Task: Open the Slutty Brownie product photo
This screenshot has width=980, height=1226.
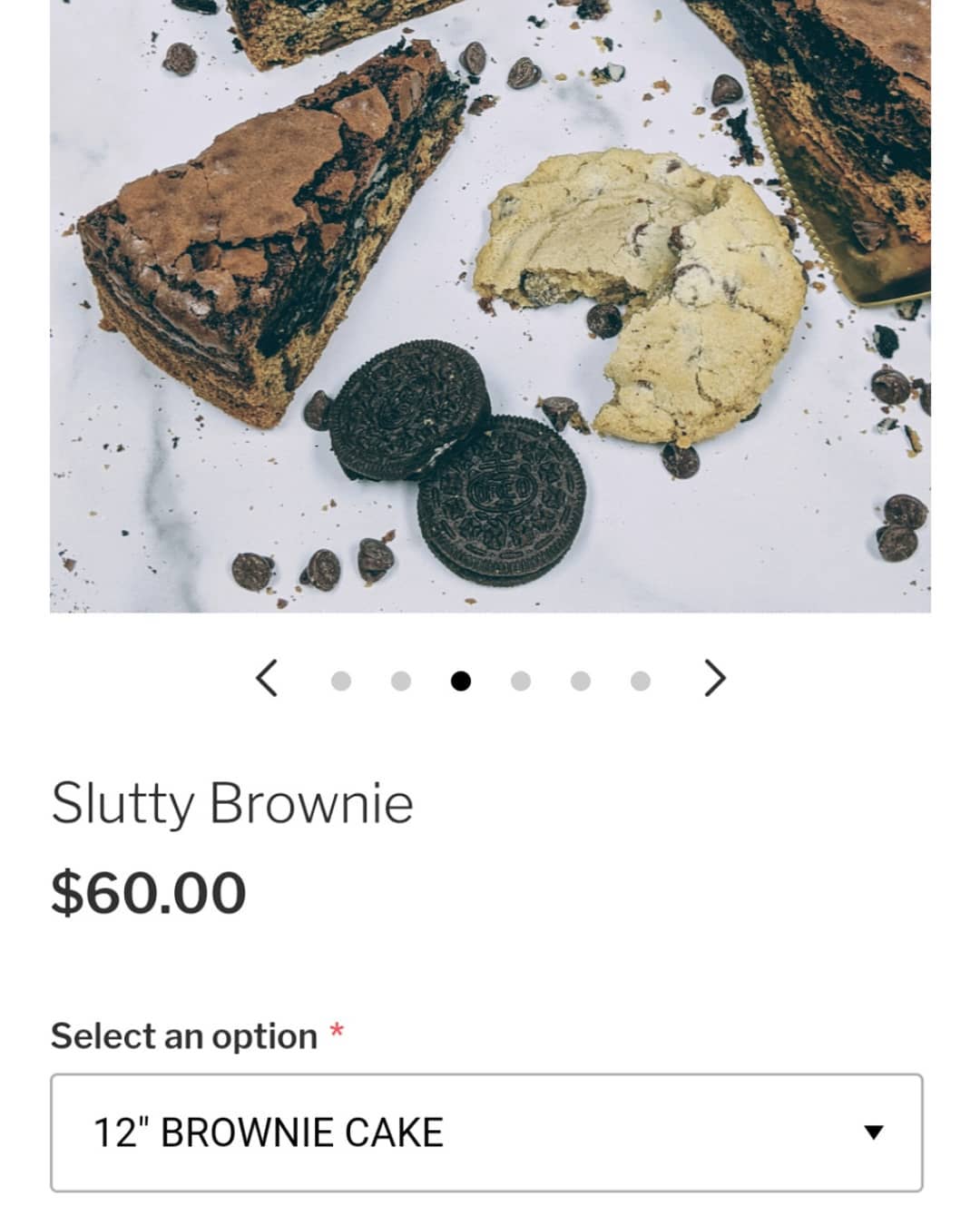Action: coord(490,305)
